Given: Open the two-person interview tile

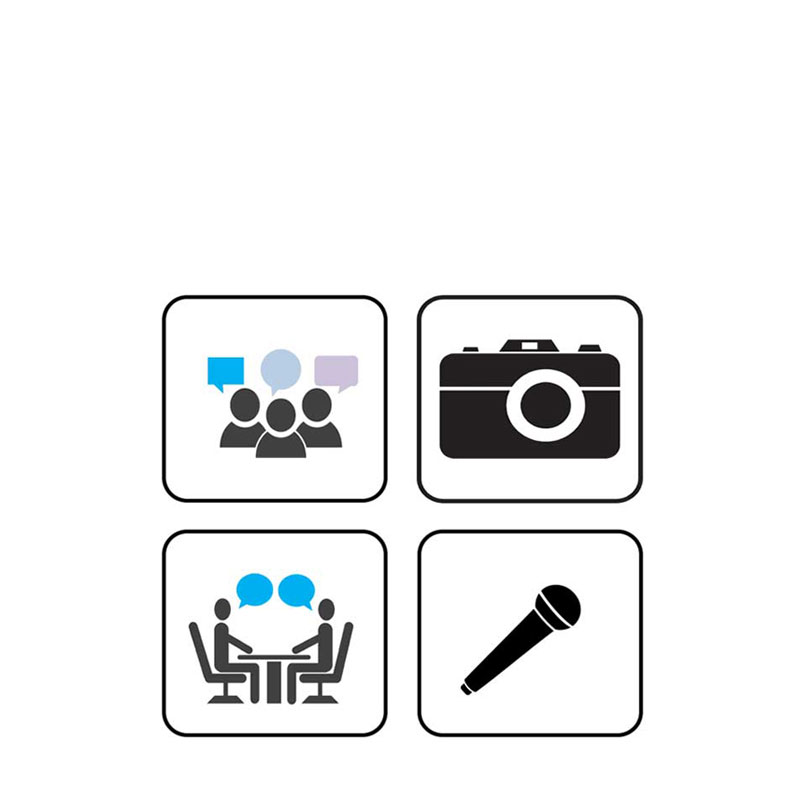Looking at the screenshot, I should point(274,634).
